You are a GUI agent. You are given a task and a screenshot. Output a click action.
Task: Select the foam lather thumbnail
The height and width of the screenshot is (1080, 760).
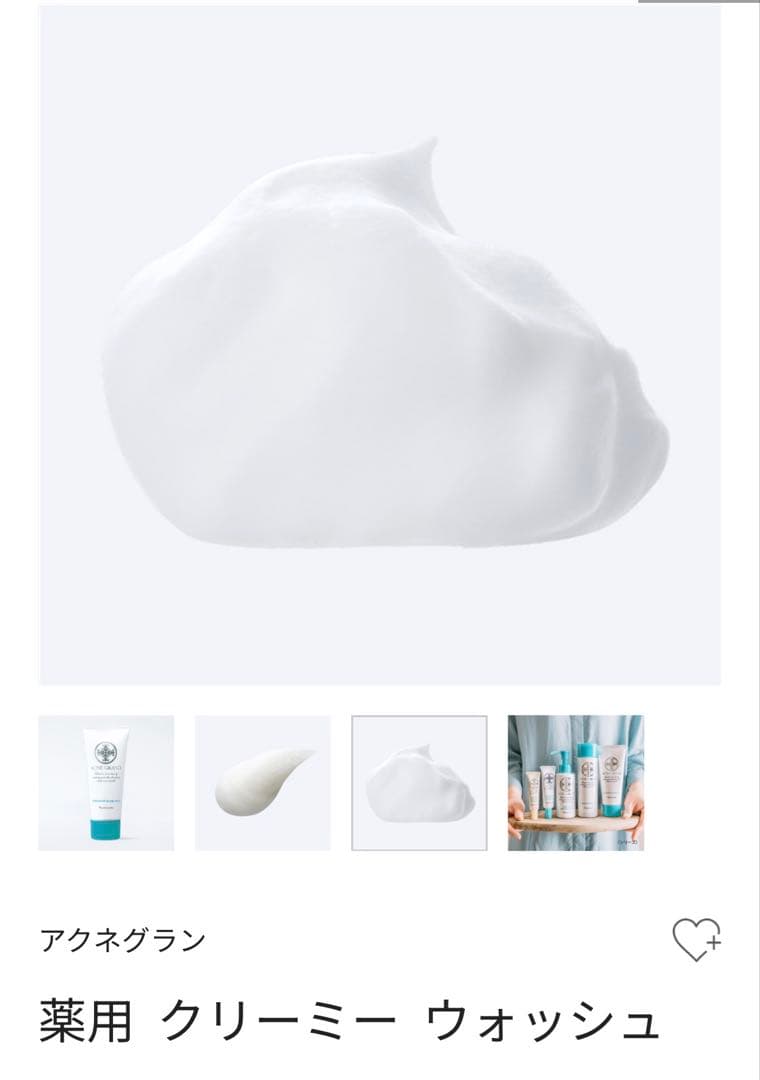pyautogui.click(x=419, y=783)
